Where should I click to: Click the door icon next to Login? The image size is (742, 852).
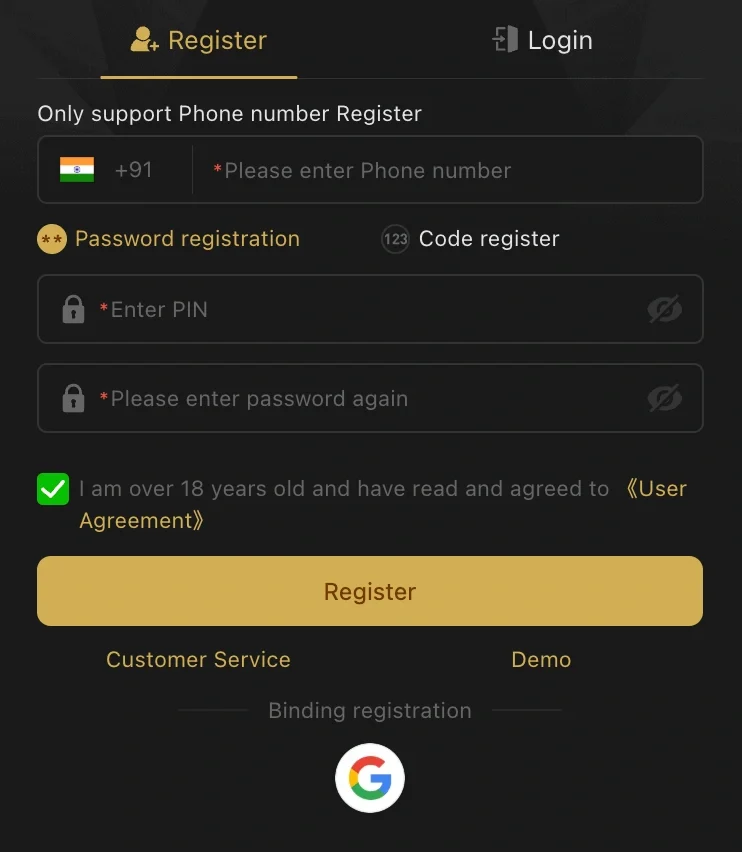coord(507,39)
